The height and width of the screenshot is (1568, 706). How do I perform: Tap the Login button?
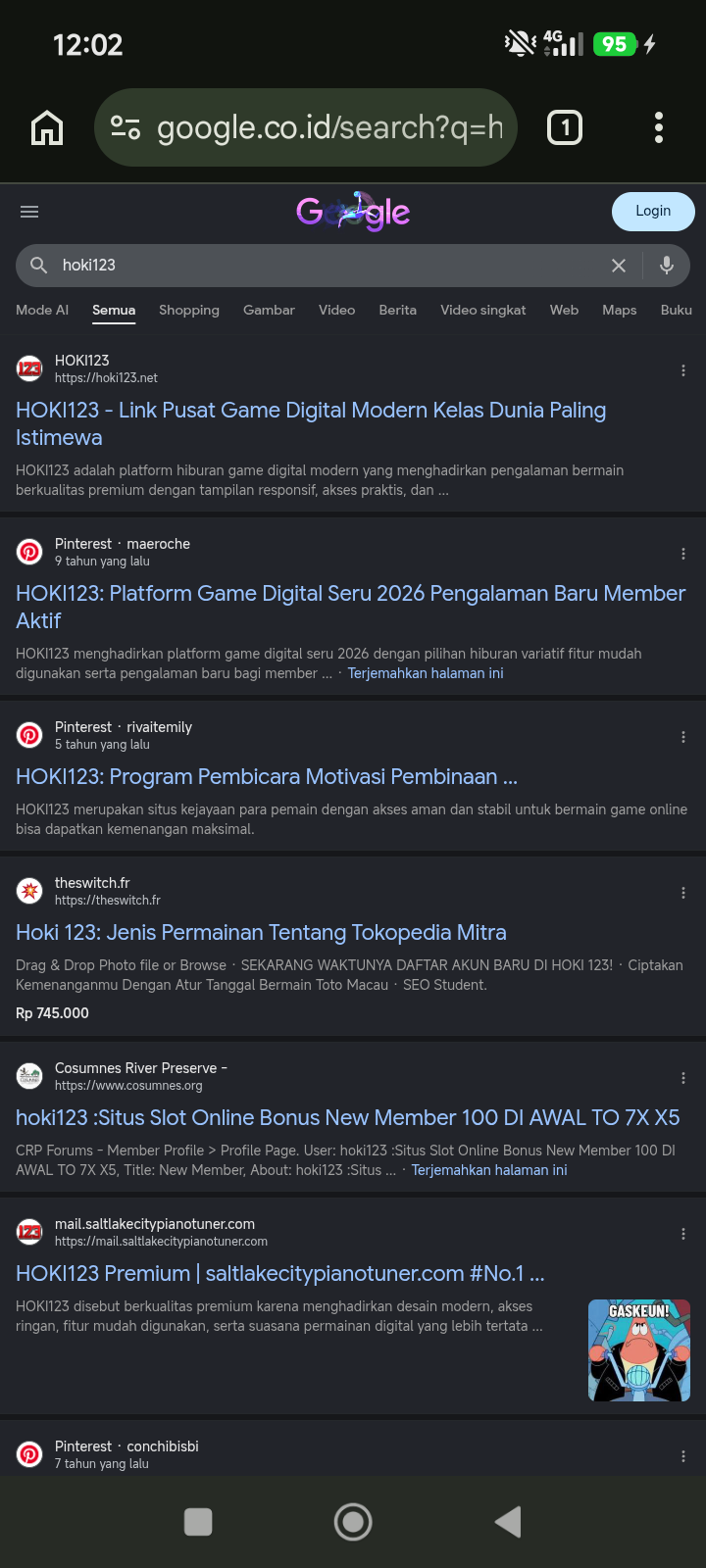coord(653,211)
